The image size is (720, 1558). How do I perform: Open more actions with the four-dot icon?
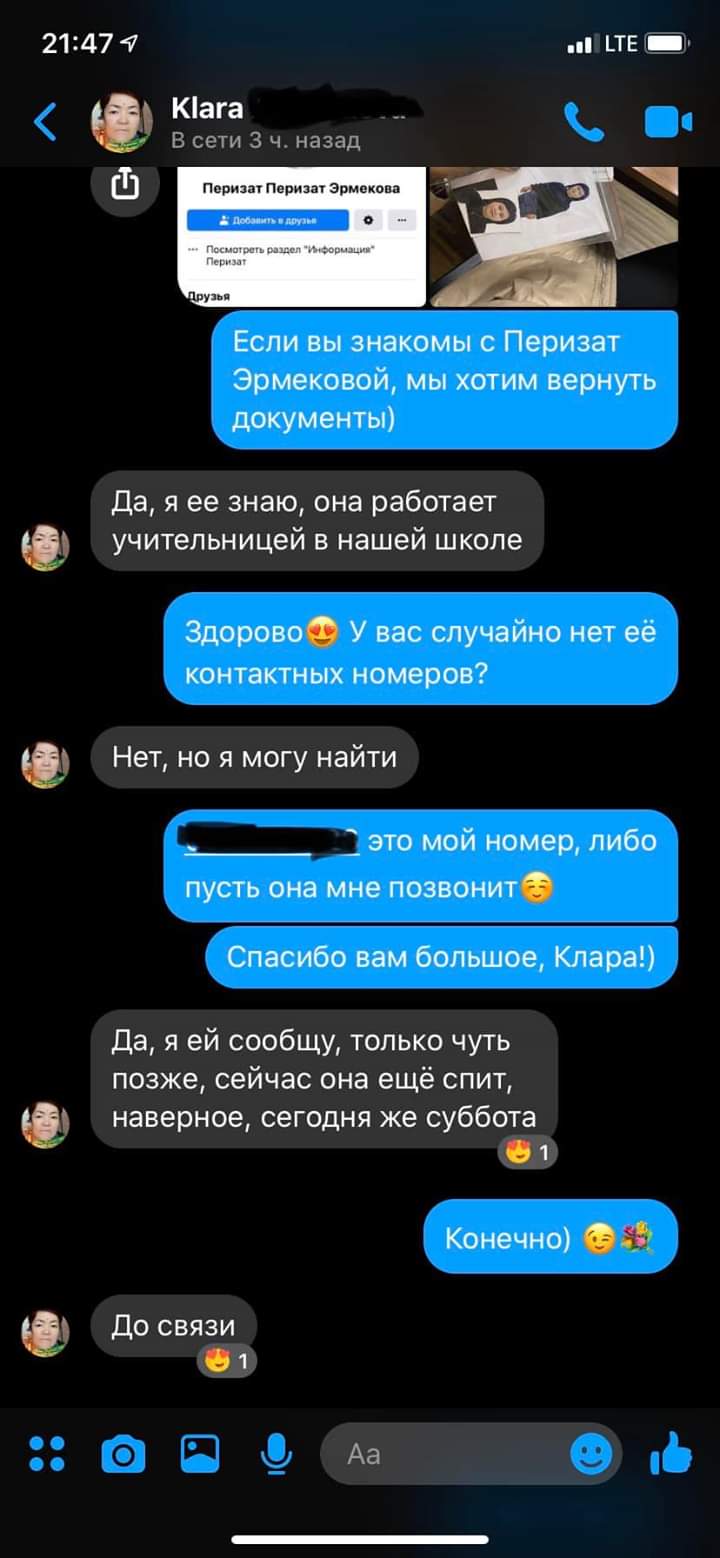tap(46, 1454)
